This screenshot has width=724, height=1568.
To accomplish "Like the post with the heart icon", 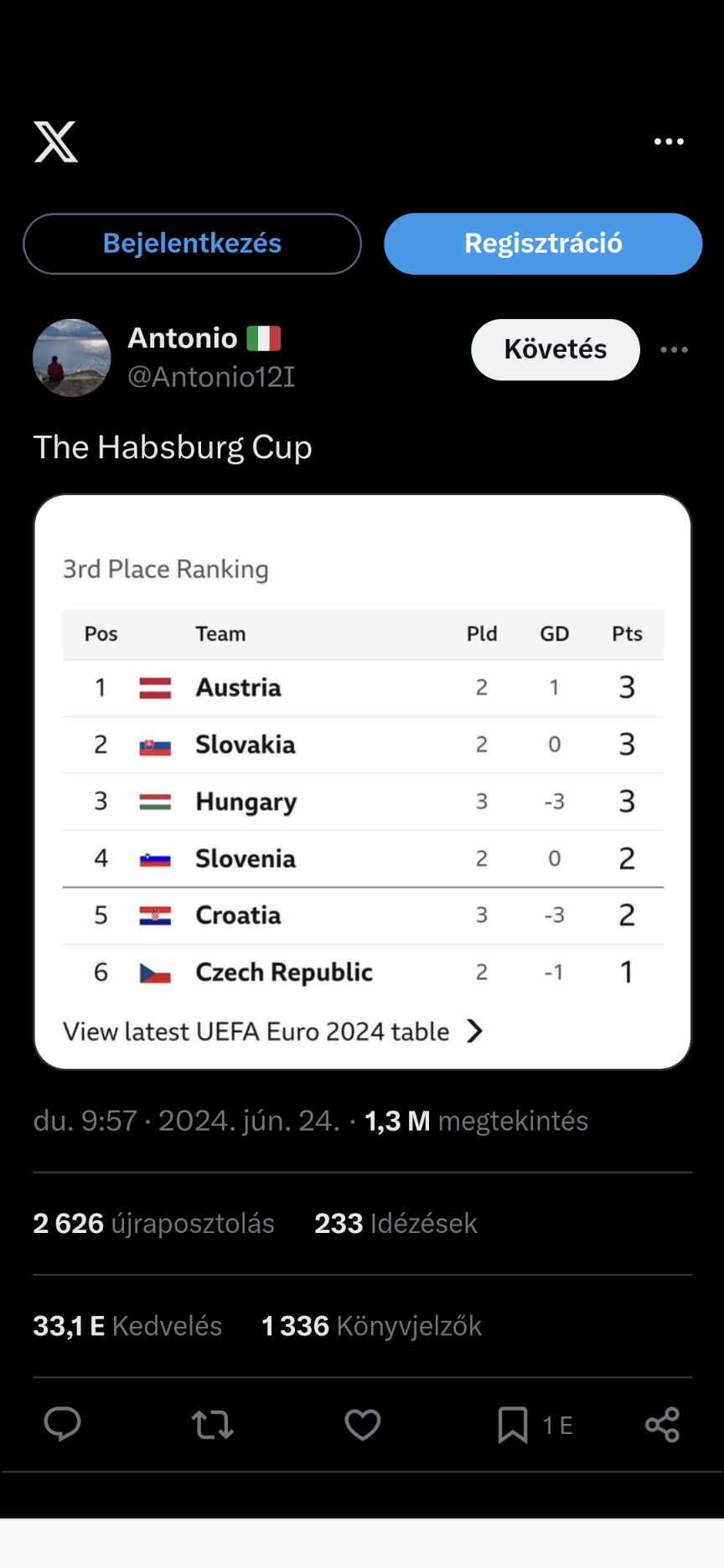I will 362,1424.
